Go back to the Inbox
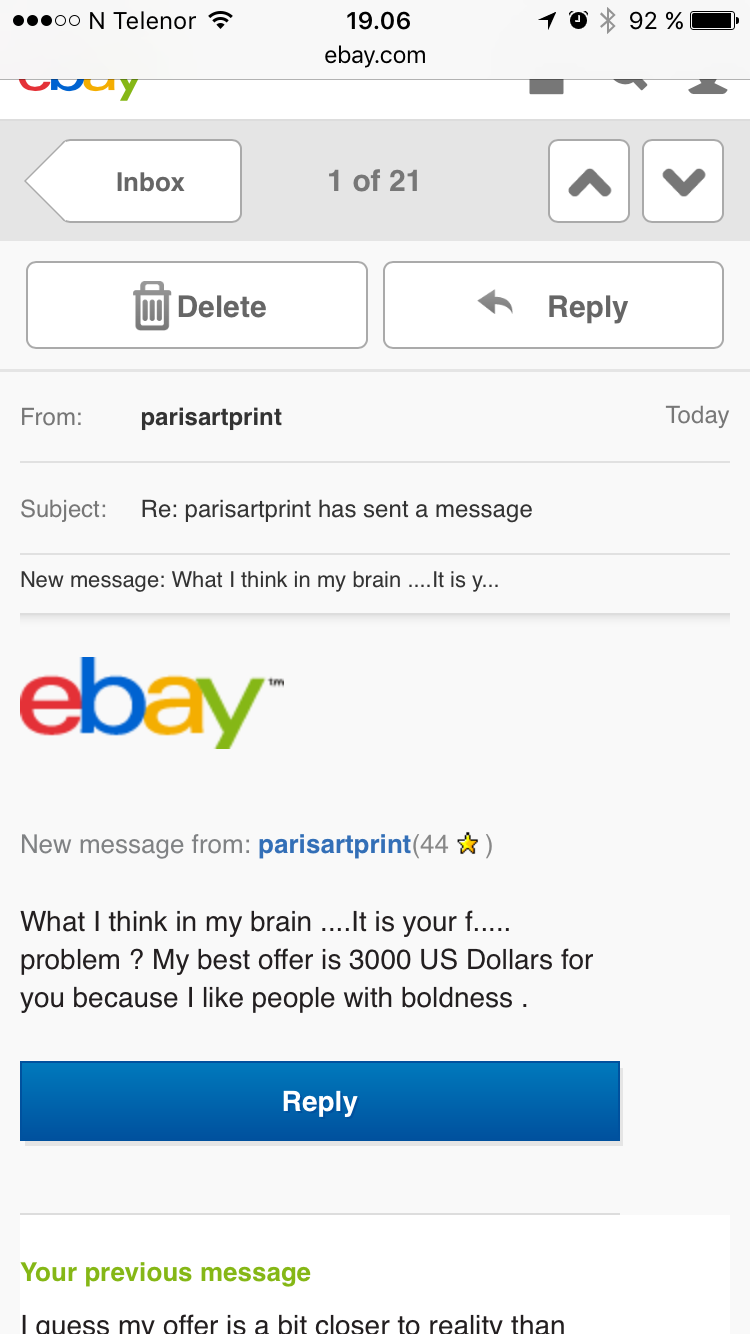Viewport: 750px width, 1334px height. [135, 181]
